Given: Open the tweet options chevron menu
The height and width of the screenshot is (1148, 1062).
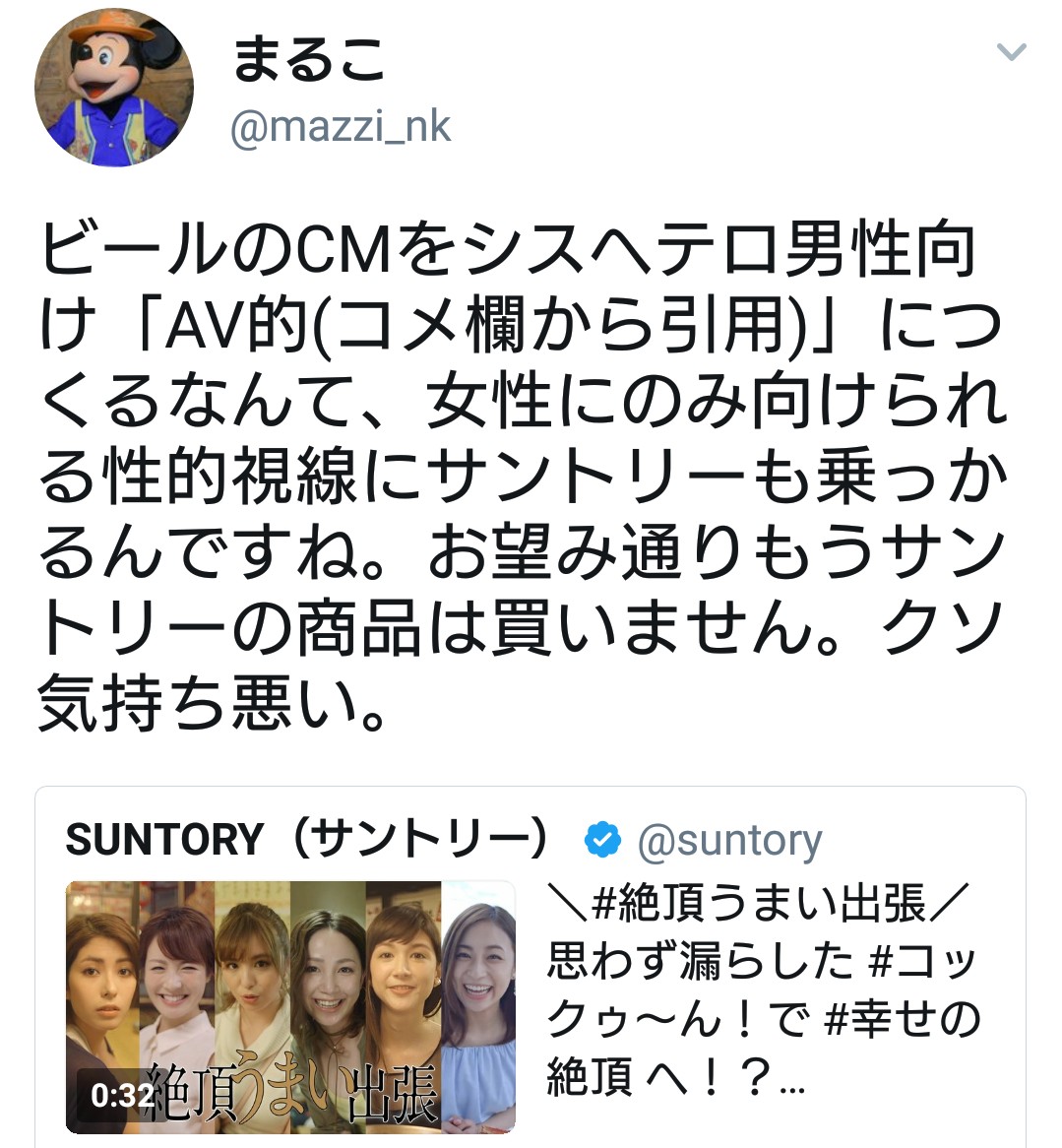Looking at the screenshot, I should pyautogui.click(x=1011, y=52).
